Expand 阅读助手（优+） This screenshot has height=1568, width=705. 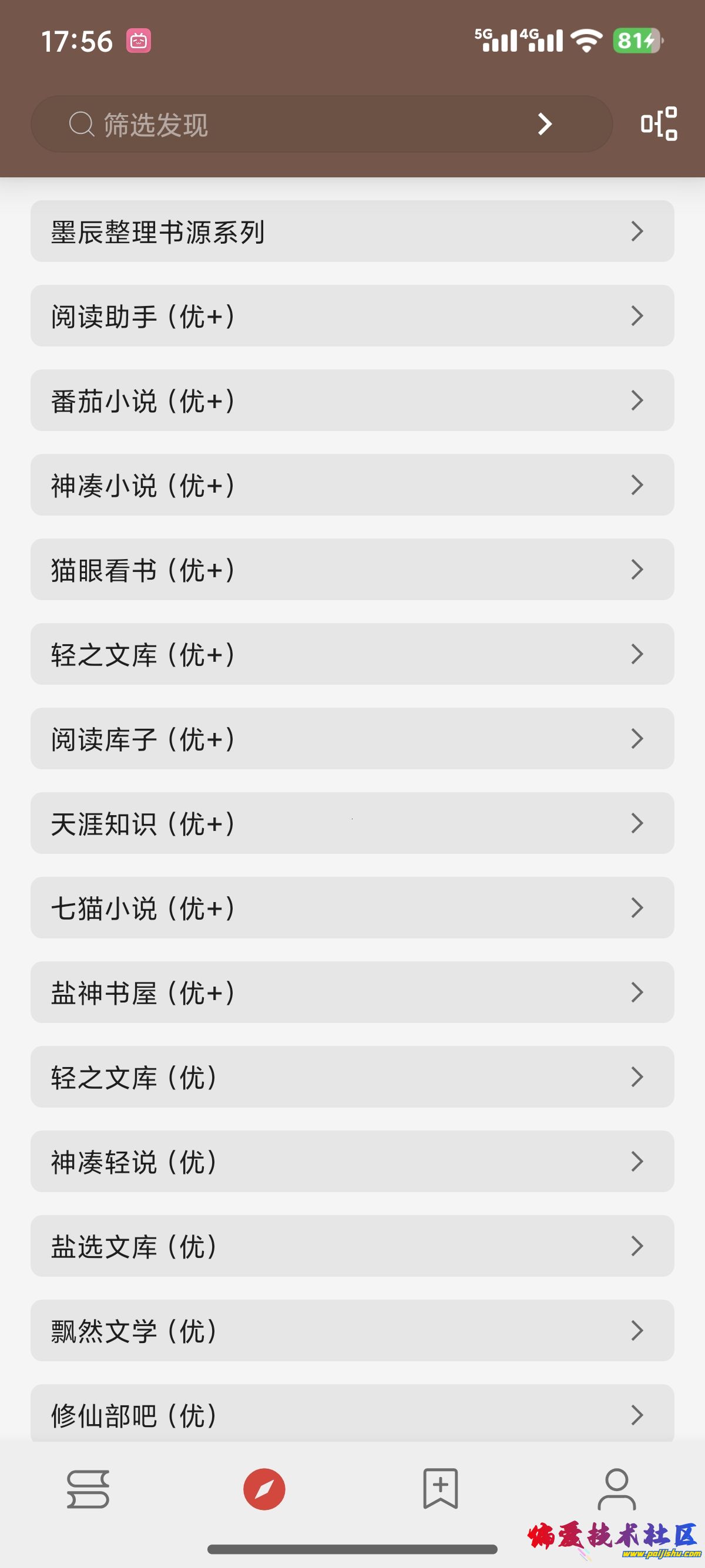click(352, 316)
